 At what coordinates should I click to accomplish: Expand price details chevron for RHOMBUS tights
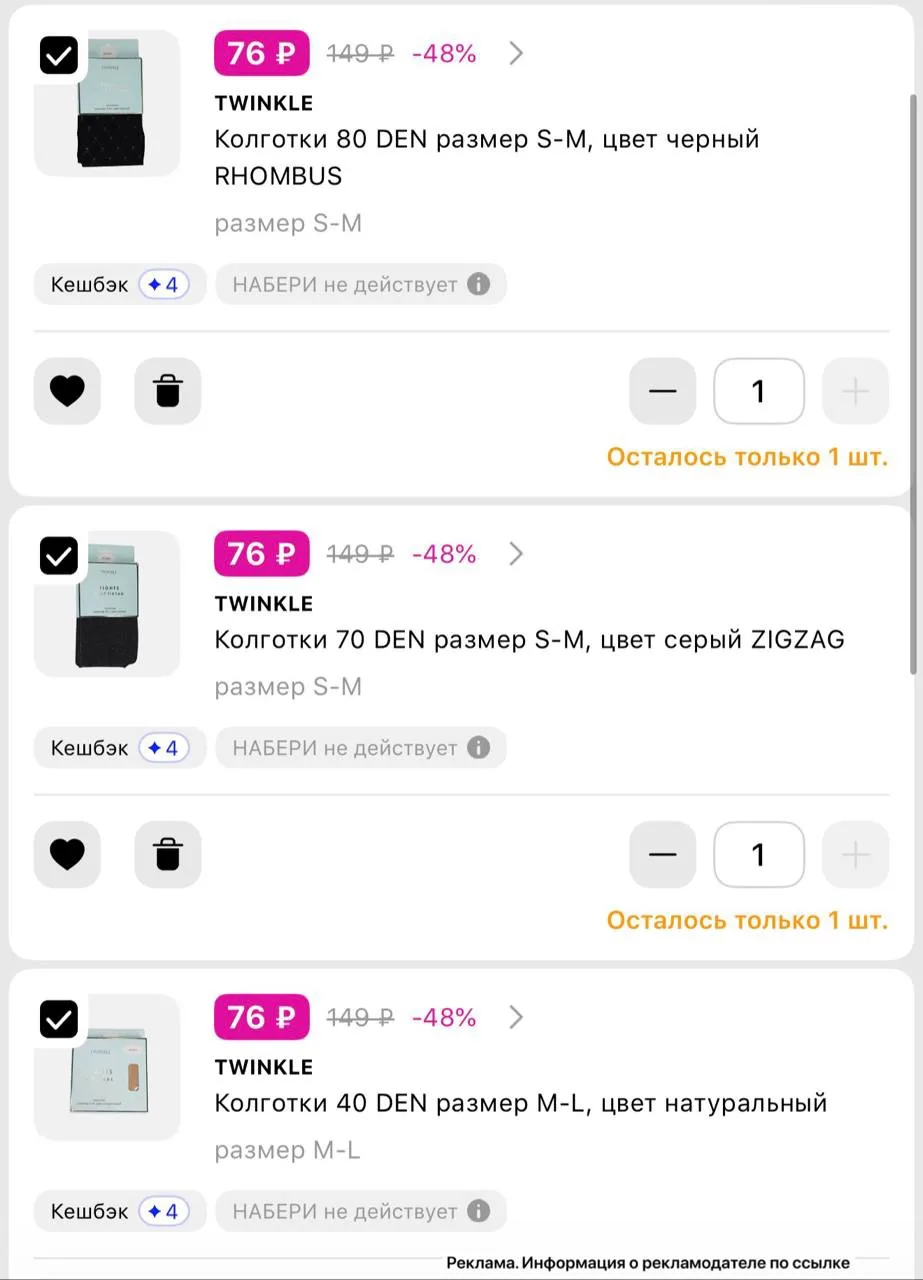[516, 54]
